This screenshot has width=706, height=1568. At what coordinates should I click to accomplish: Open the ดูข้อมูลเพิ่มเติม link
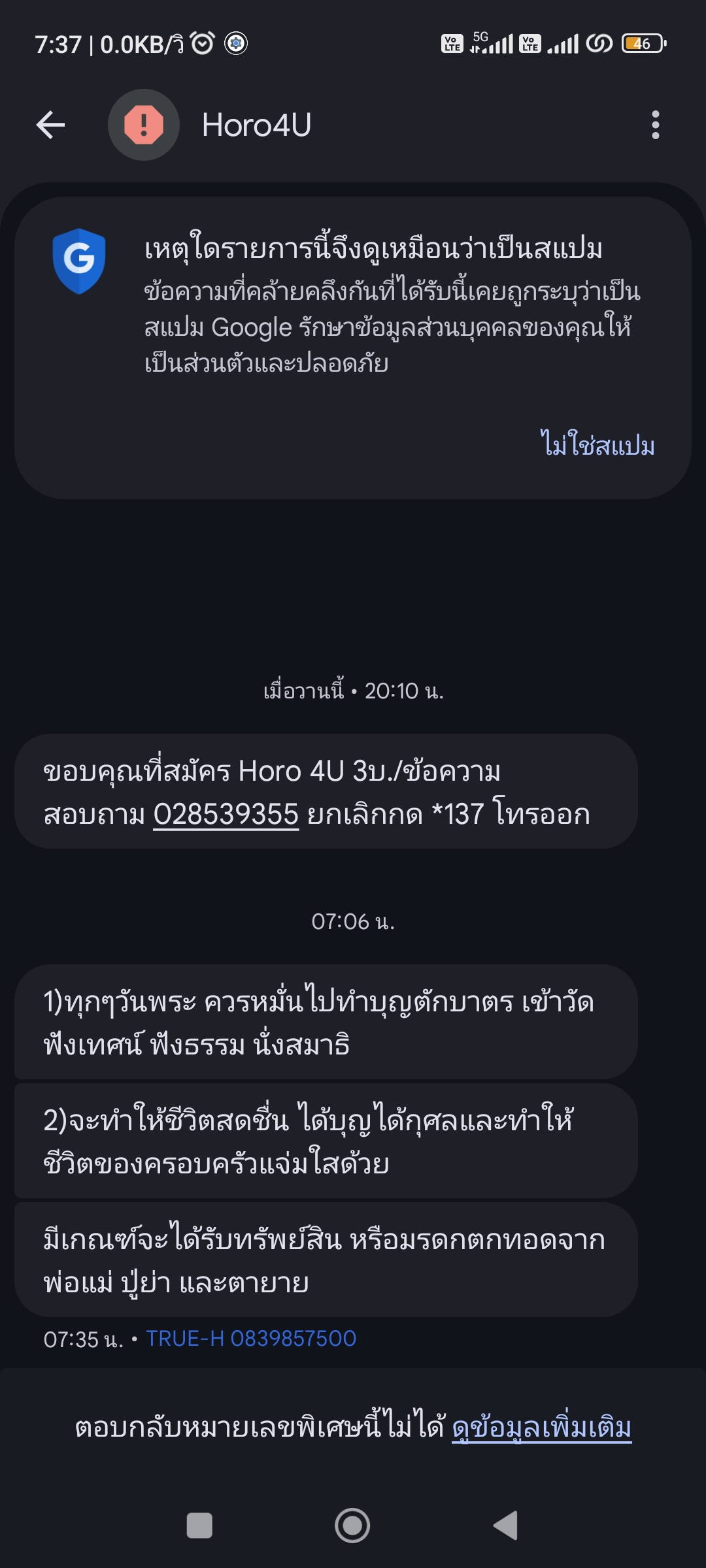(x=541, y=1427)
